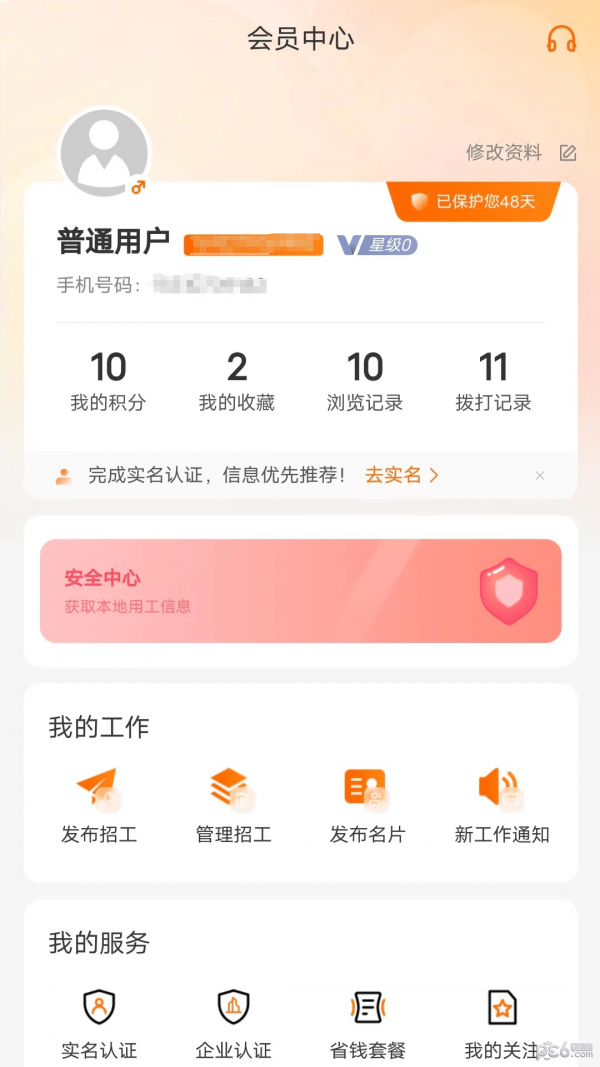View 我的积分 points

click(x=108, y=381)
